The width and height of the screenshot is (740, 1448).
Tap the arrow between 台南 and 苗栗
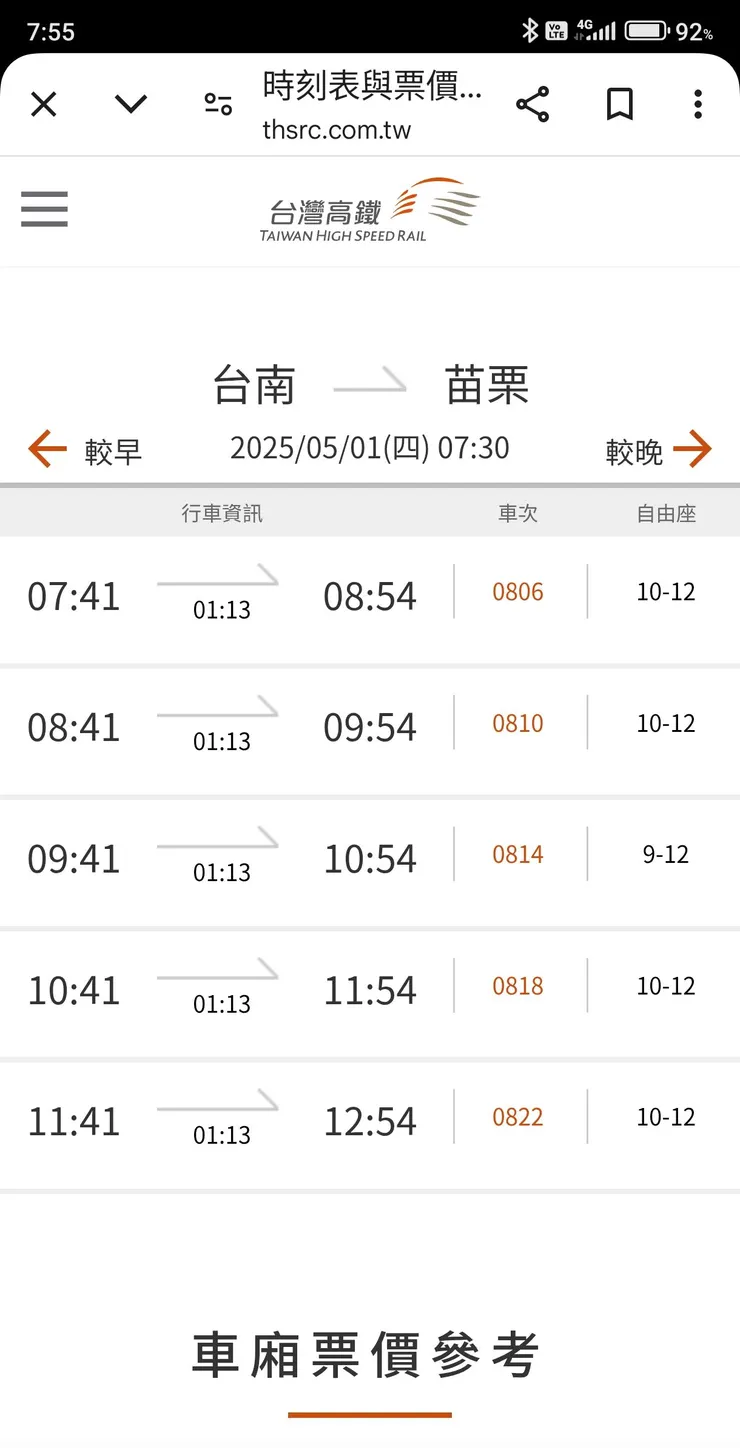[371, 385]
